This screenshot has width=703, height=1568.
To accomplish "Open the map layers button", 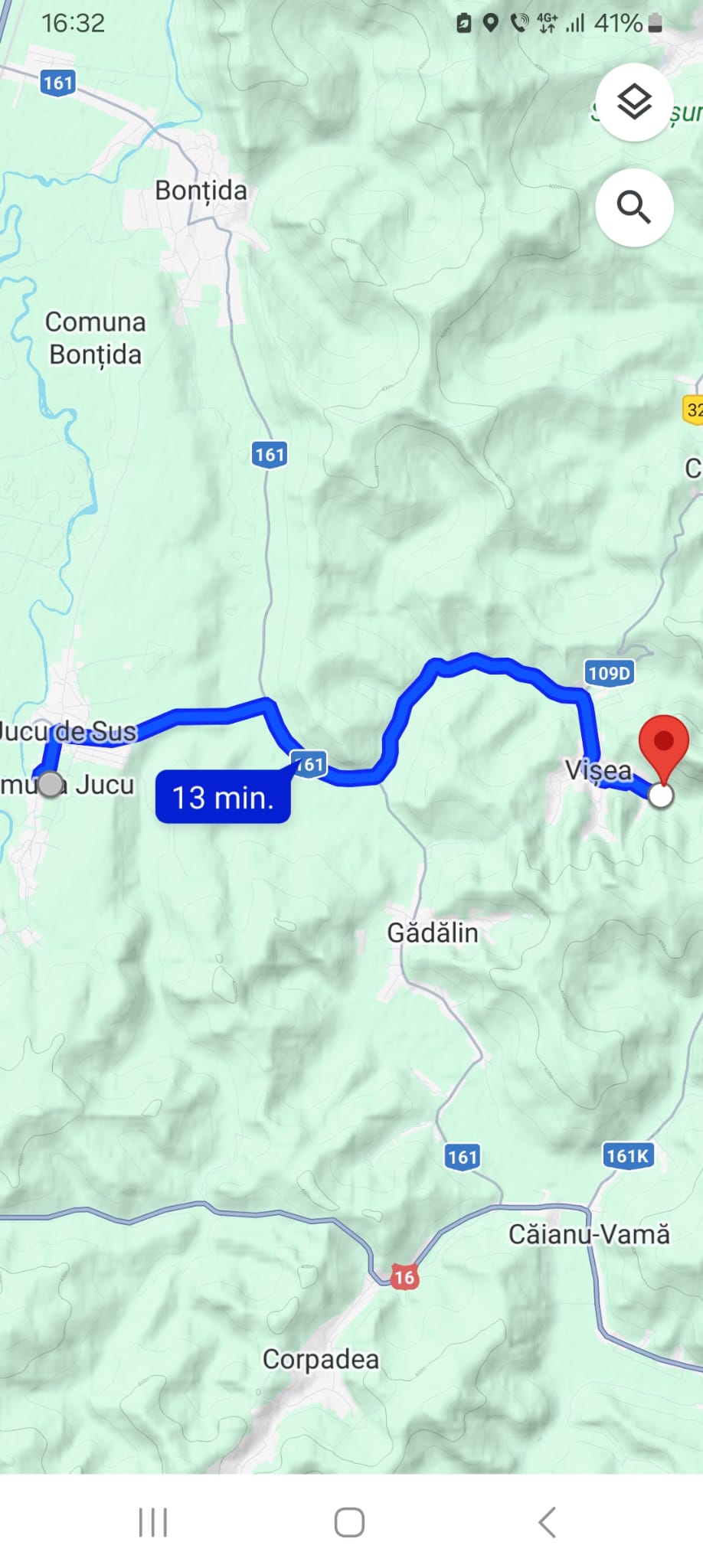I will click(634, 102).
